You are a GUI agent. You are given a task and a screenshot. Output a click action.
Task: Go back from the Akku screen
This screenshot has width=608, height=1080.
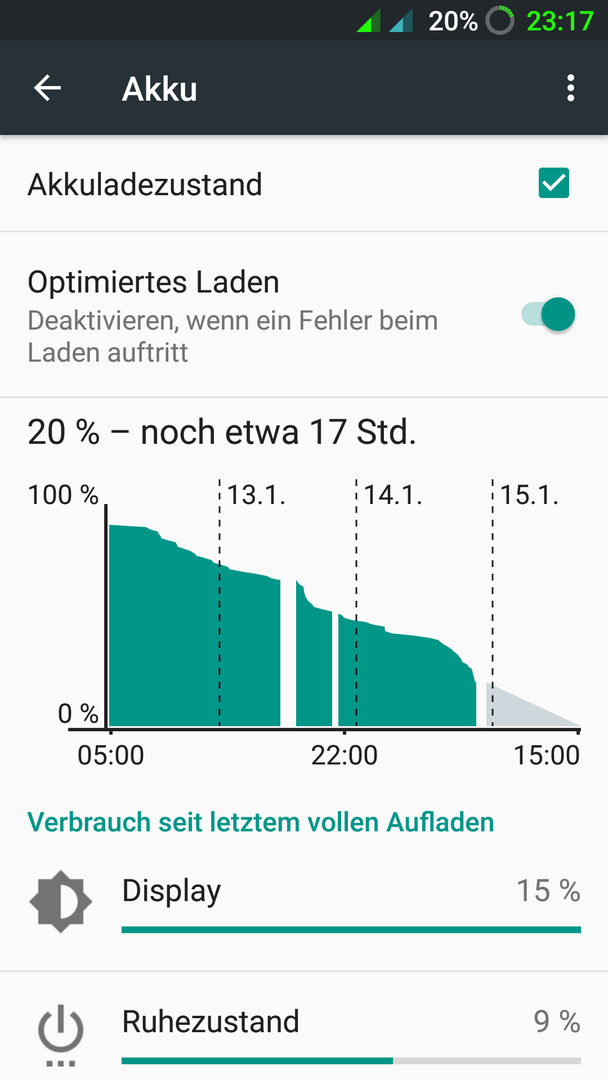(x=48, y=88)
